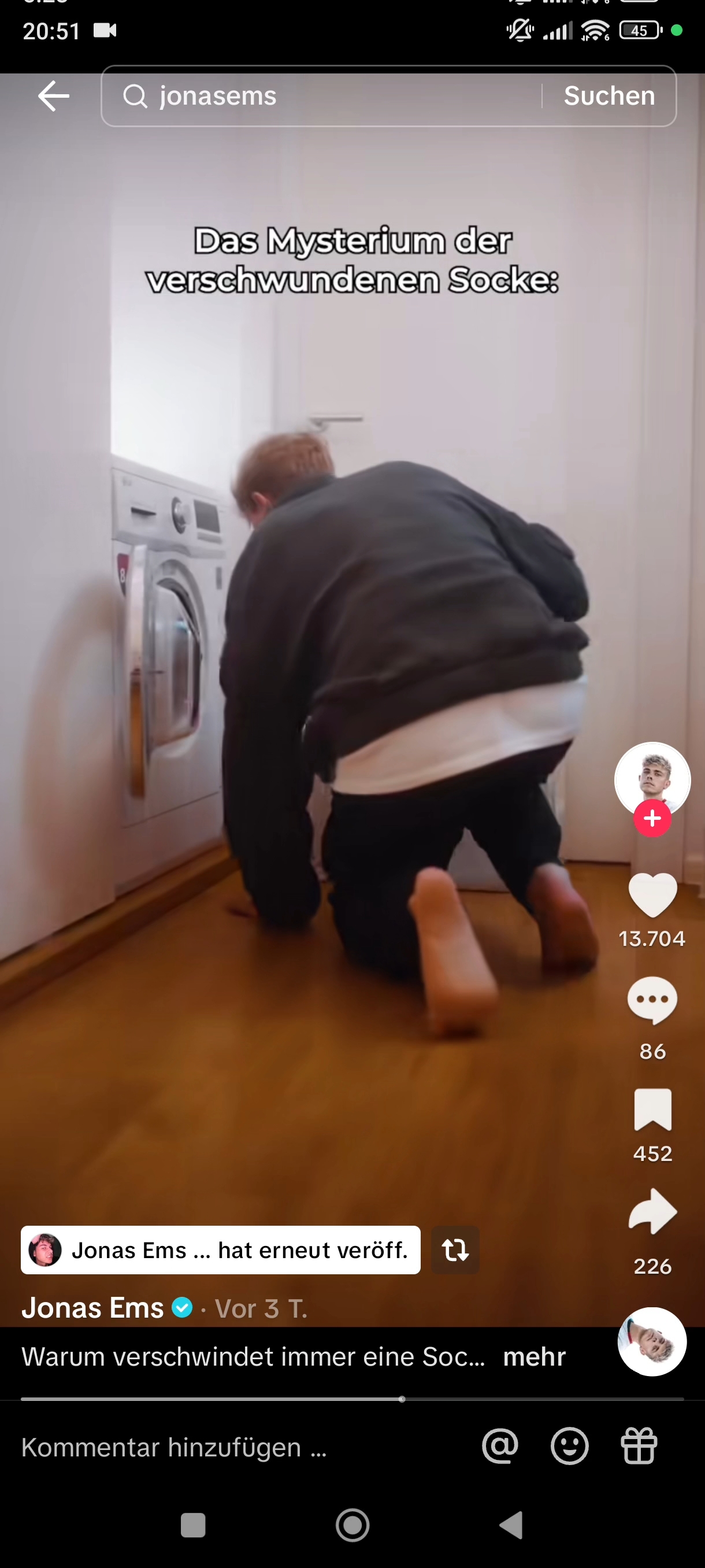Image resolution: width=705 pixels, height=1568 pixels.
Task: Tap the Suchen button
Action: pos(609,96)
